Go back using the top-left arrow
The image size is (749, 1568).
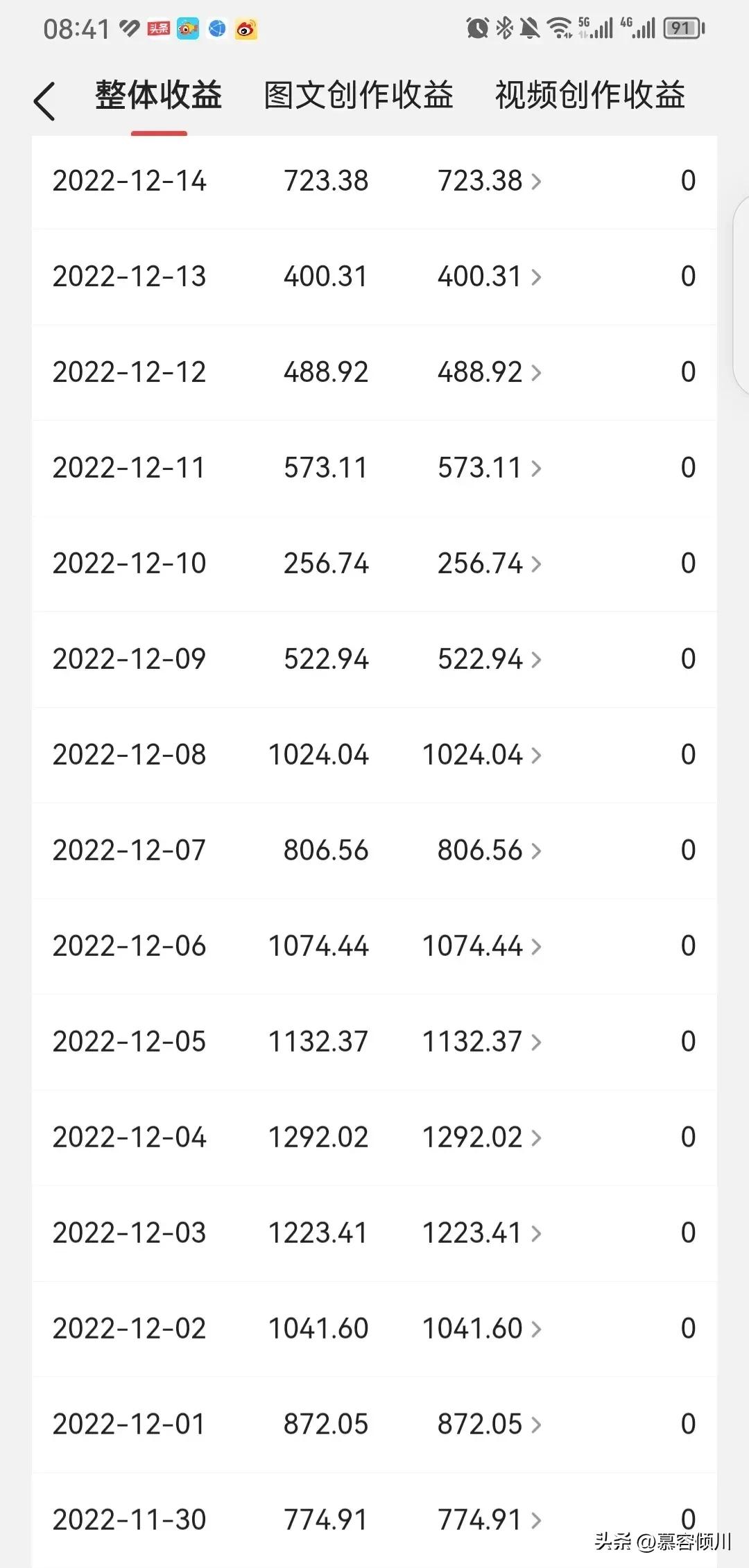(x=44, y=101)
